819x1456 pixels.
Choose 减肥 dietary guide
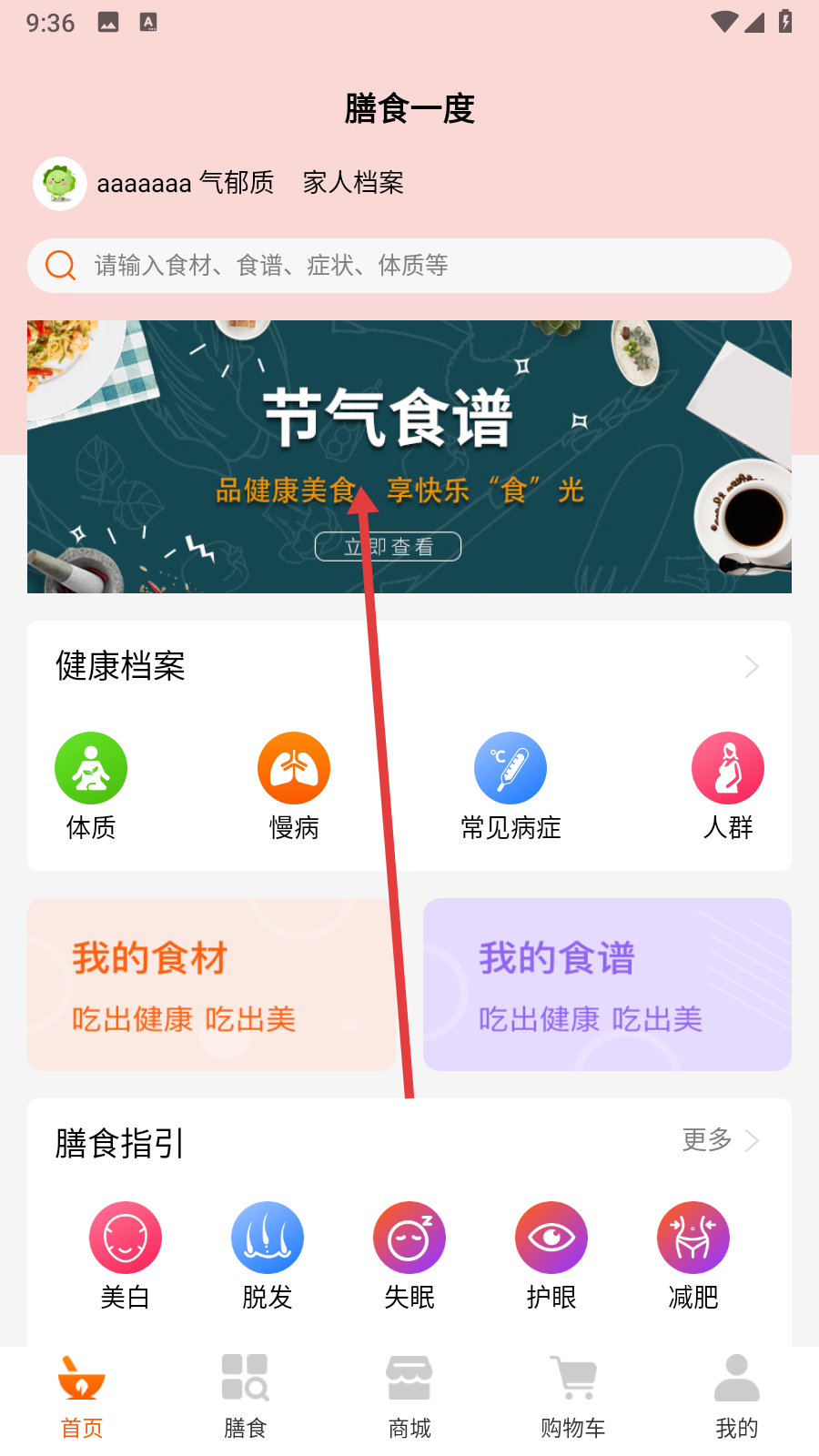693,1255
